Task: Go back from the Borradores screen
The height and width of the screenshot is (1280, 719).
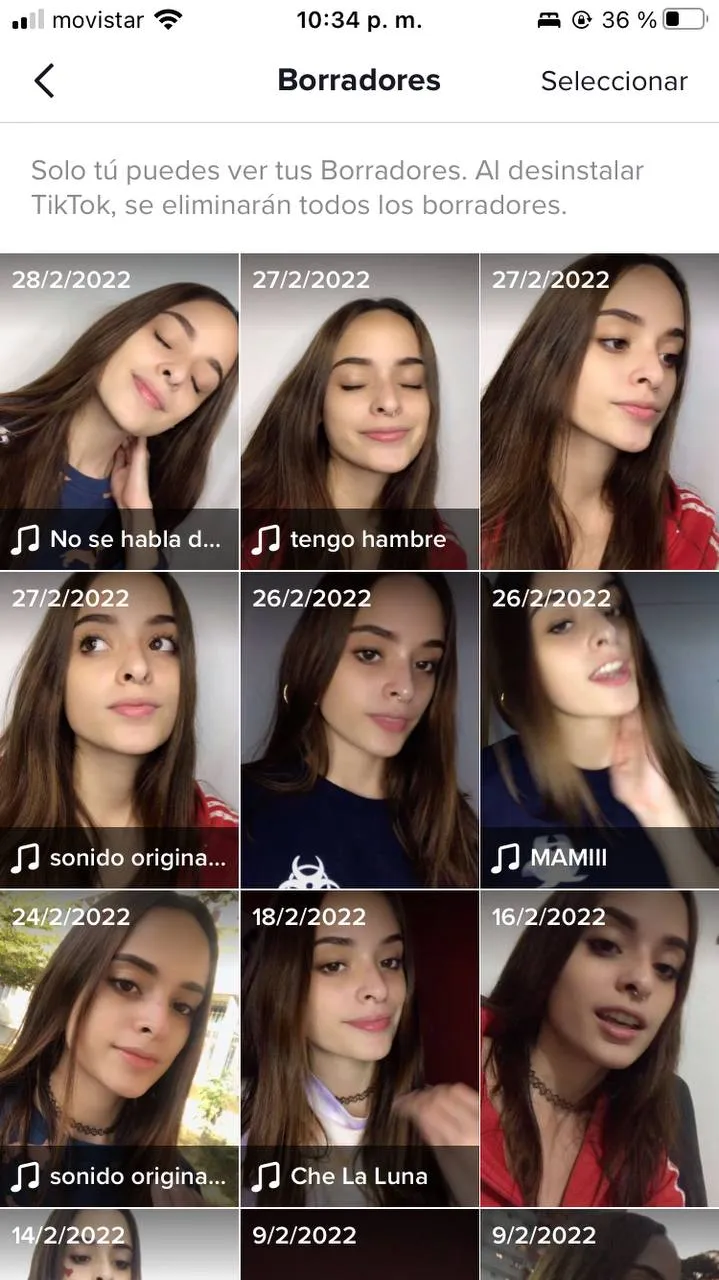Action: pyautogui.click(x=44, y=81)
